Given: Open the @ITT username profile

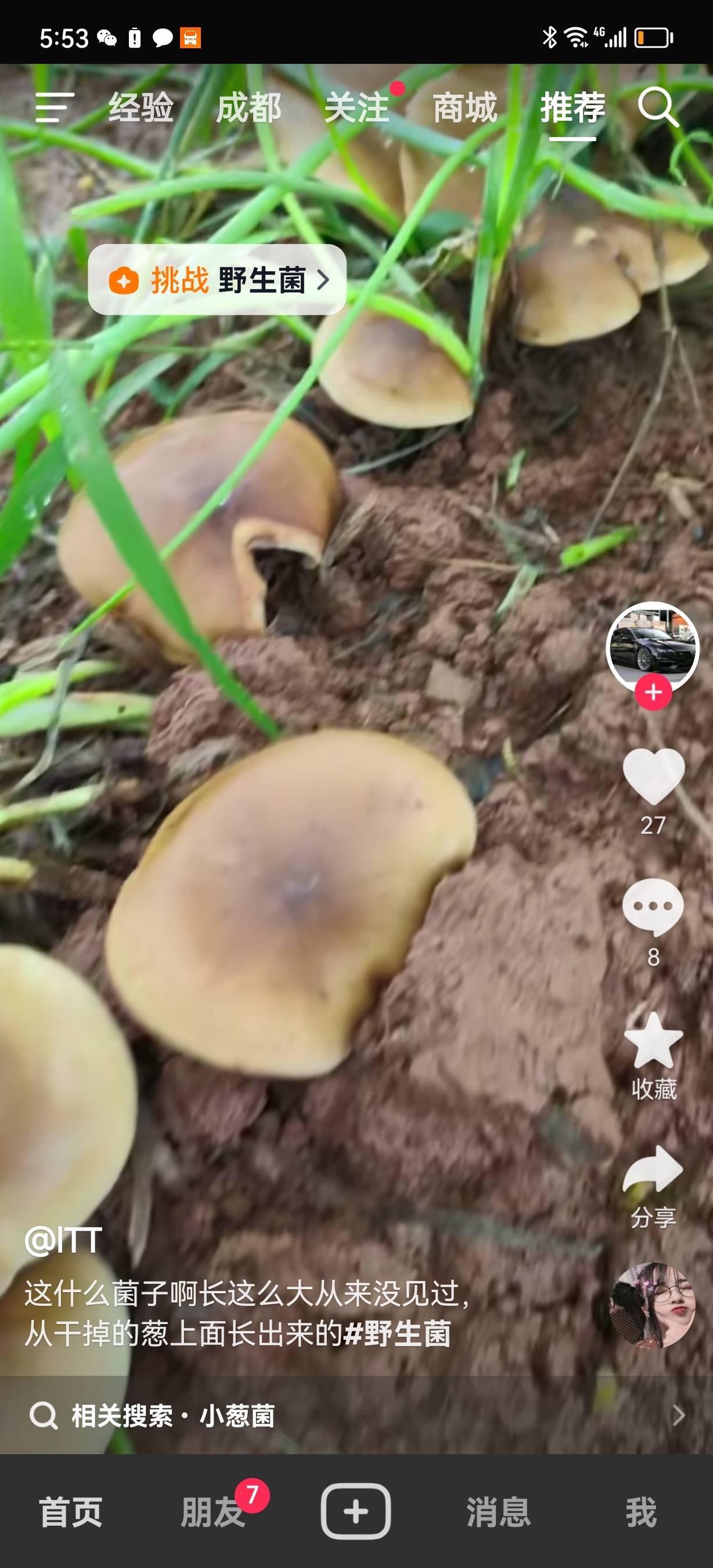Looking at the screenshot, I should 63,1240.
